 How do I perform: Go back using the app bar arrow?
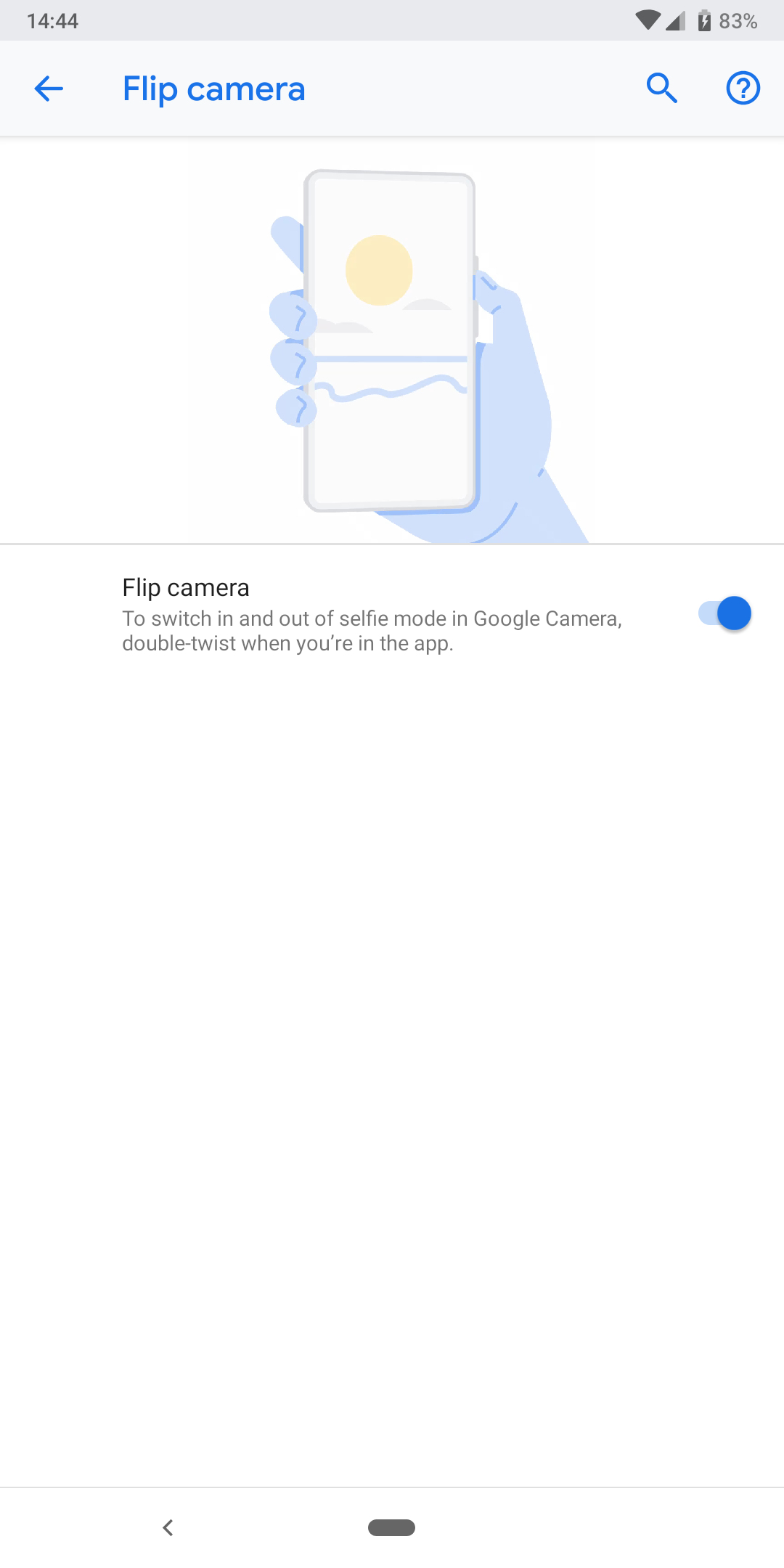coord(49,89)
